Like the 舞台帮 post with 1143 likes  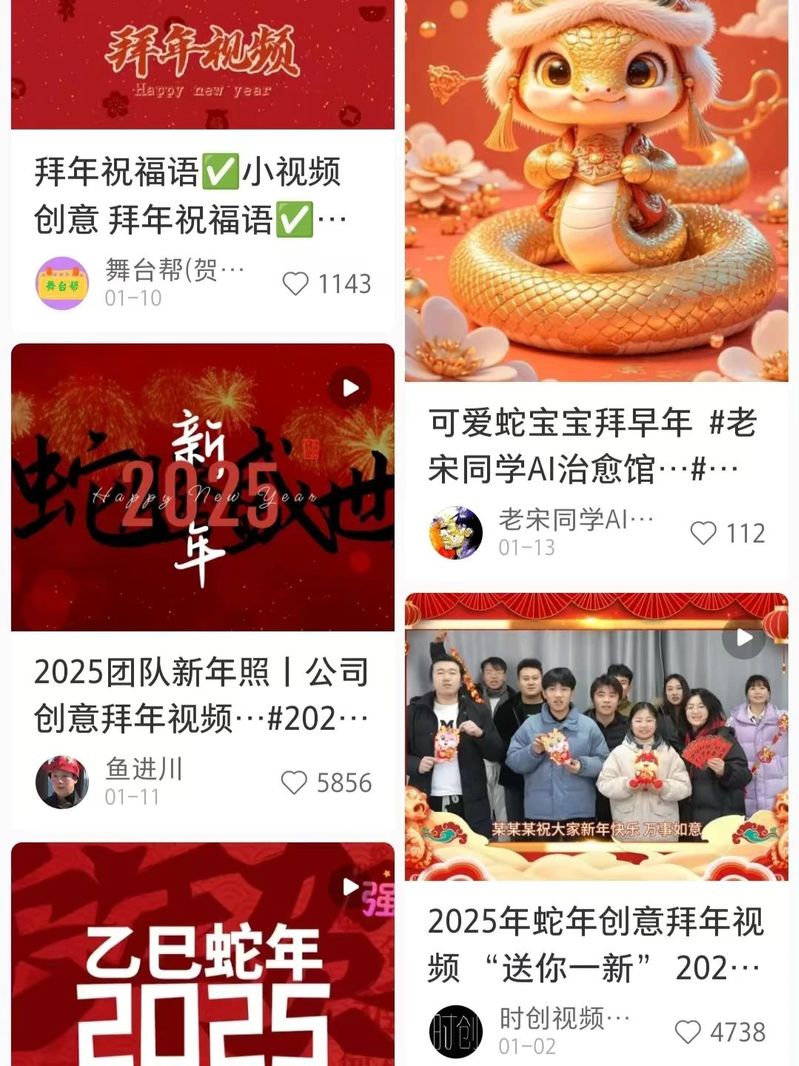coord(296,284)
